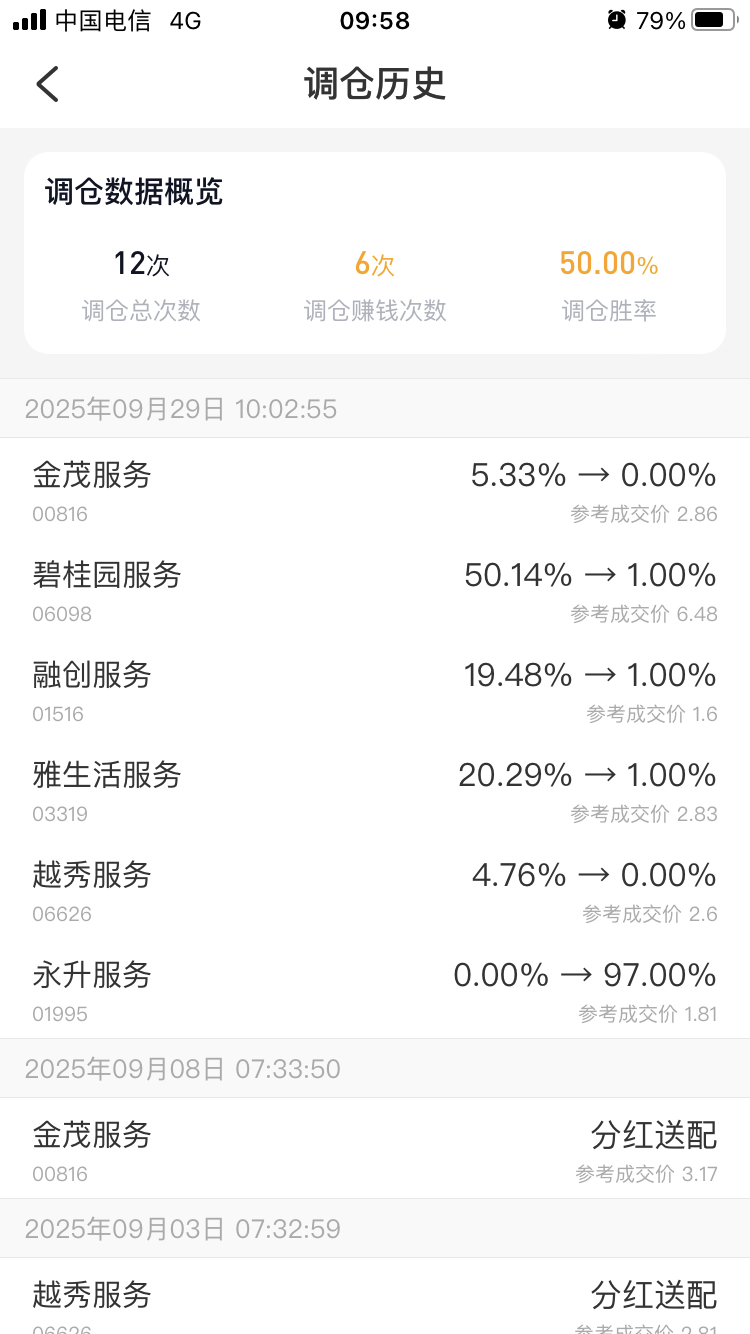This screenshot has height=1334, width=750.
Task: Open the 金茂服务 分红送配 entry
Action: click(374, 1149)
